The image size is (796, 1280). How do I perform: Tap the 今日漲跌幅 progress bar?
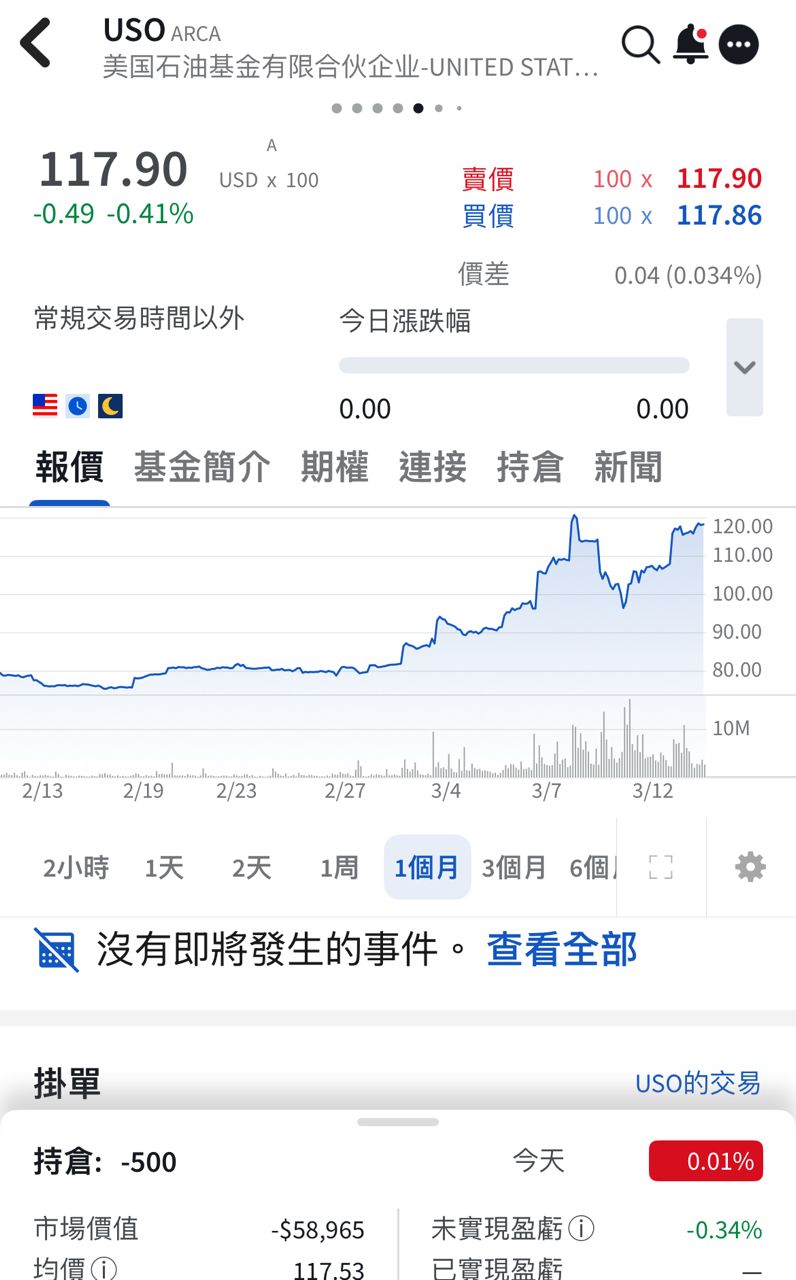(x=514, y=366)
